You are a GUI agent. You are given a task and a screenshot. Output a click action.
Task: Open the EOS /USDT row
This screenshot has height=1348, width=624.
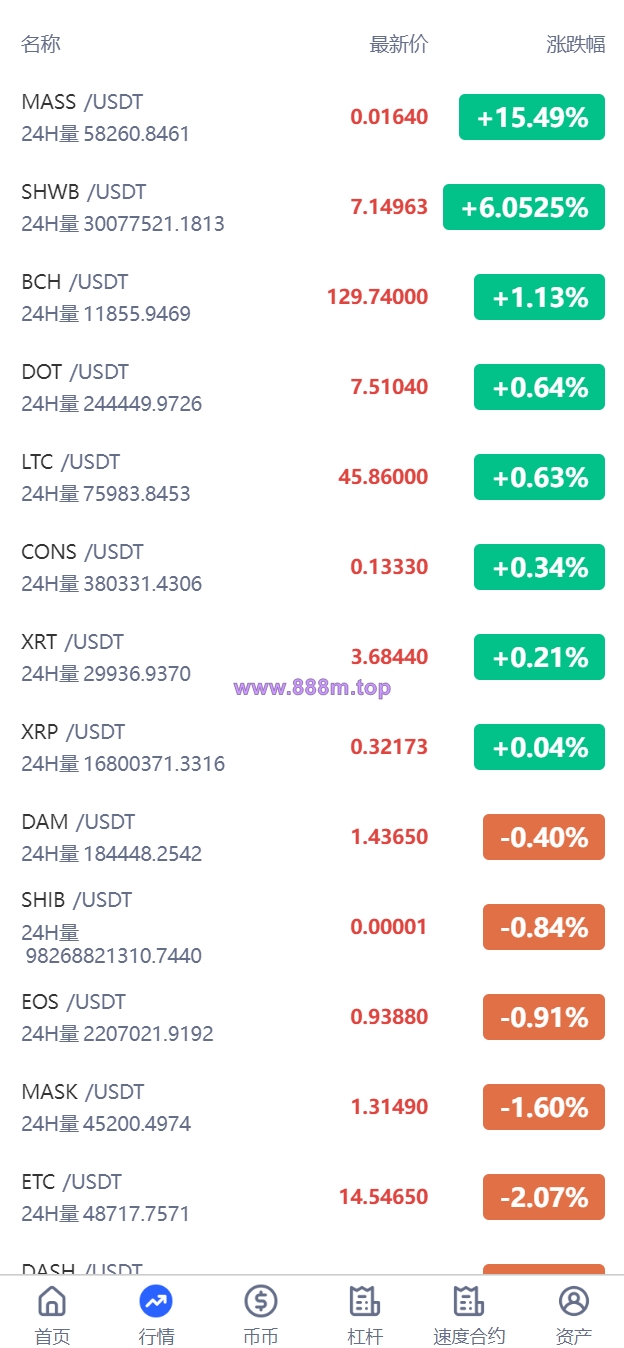point(312,1017)
